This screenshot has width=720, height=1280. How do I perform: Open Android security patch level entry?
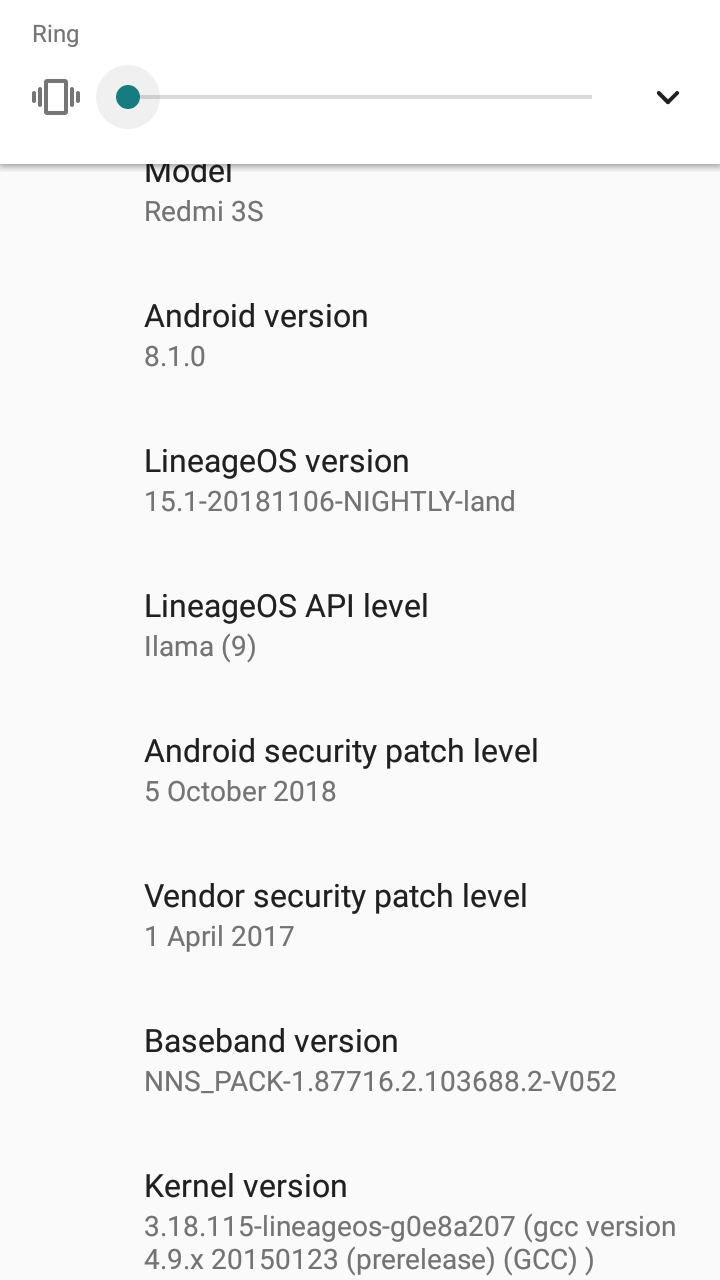tap(360, 770)
